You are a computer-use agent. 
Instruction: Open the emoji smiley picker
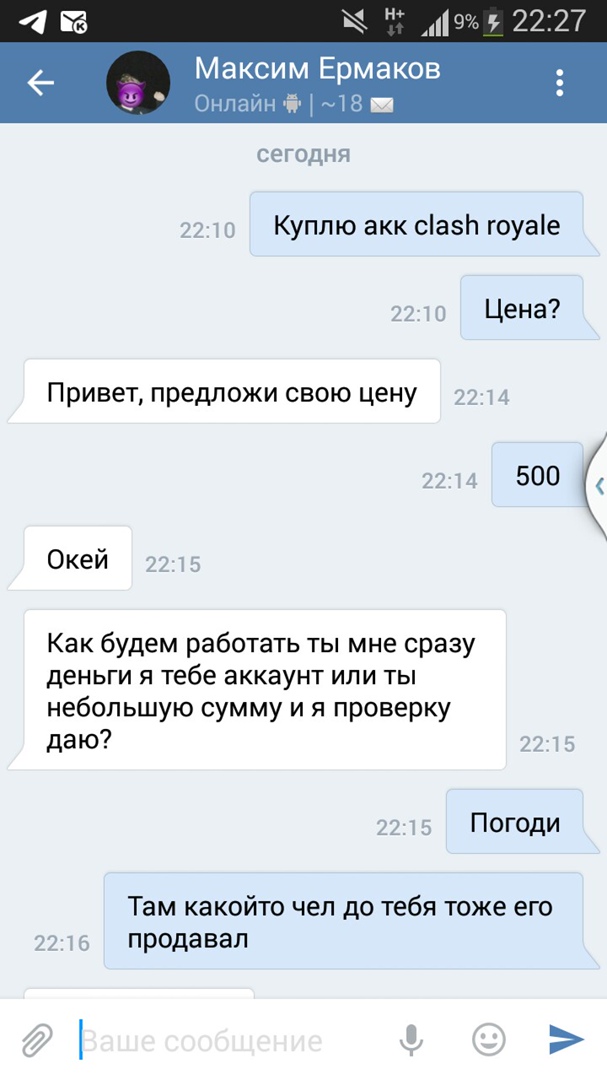tap(488, 1040)
